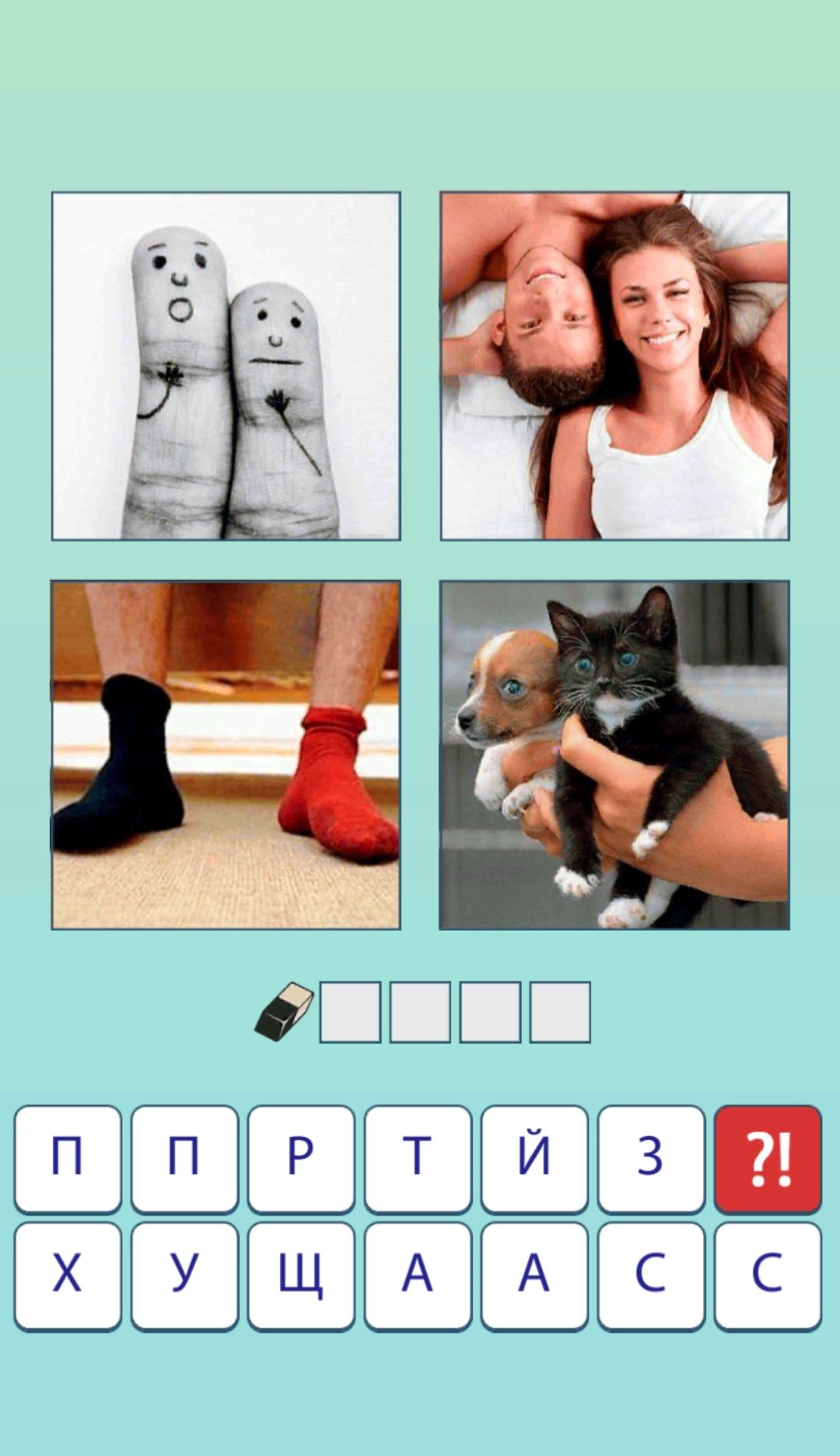Choose the letter Щ tile
The width and height of the screenshot is (840, 1456).
point(301,1275)
